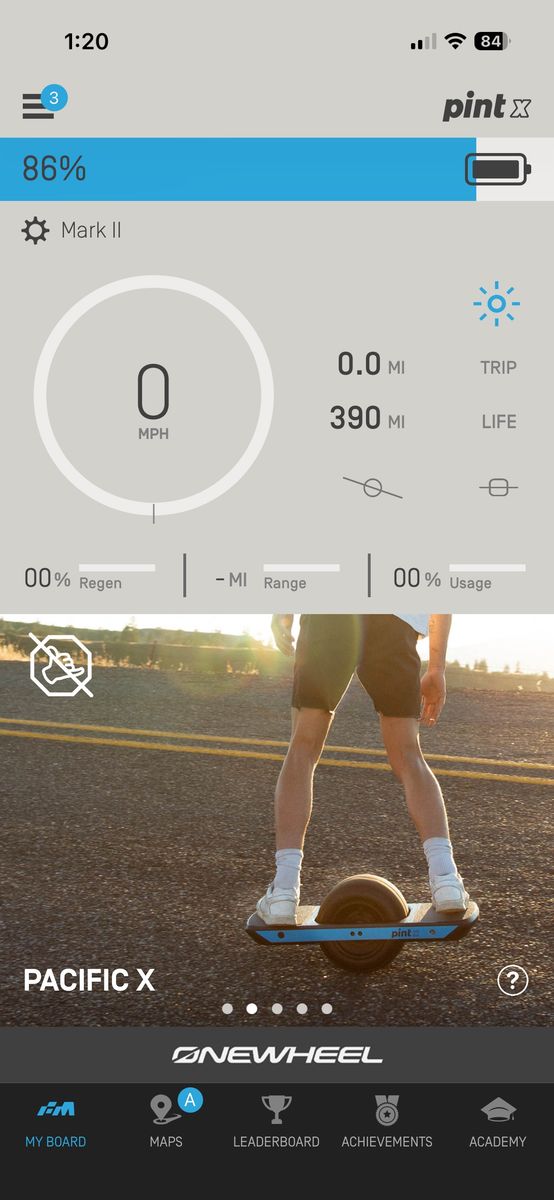Tap the crossed-out hand icon

tap(61, 664)
